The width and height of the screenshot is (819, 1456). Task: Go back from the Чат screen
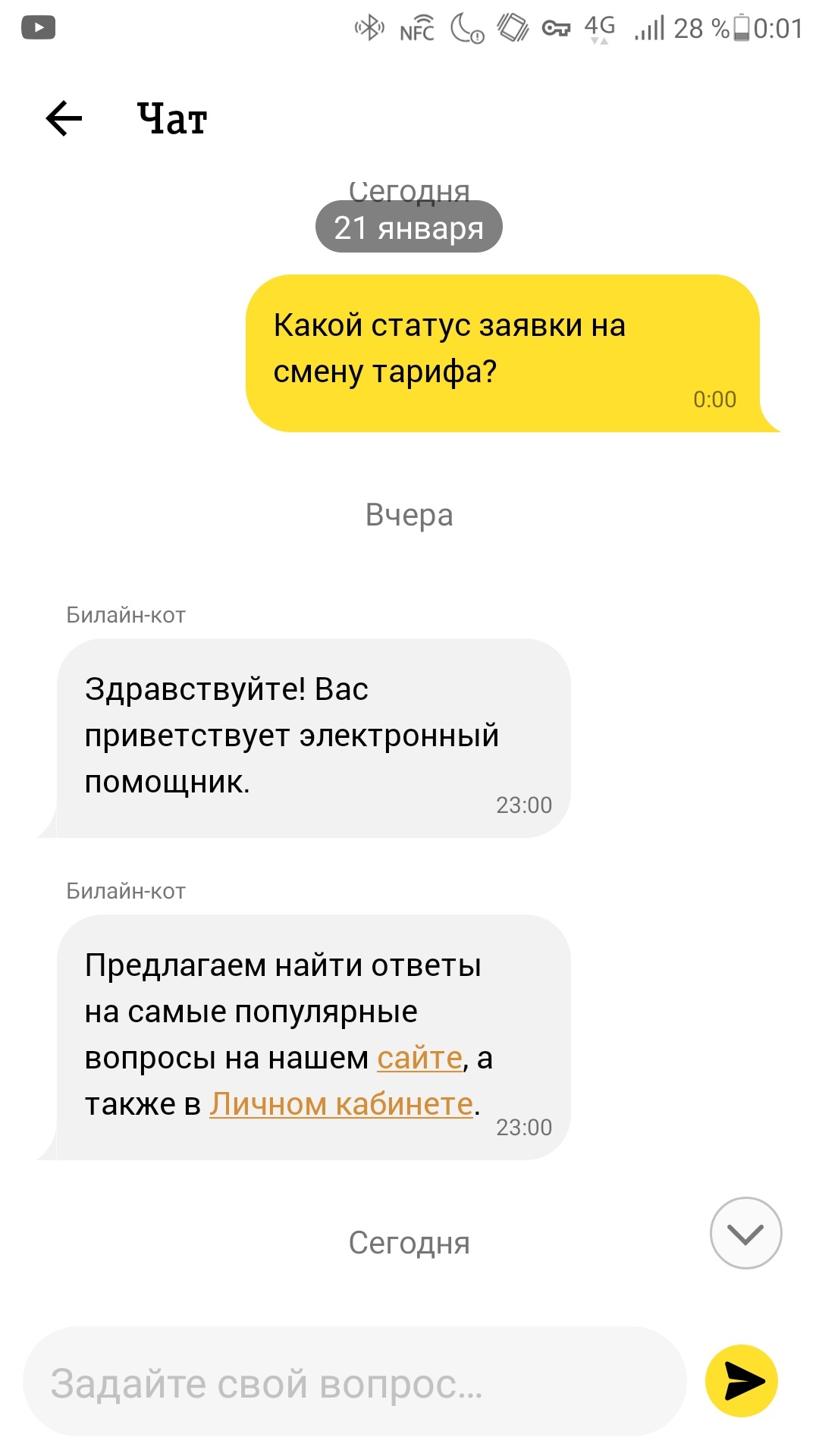click(x=64, y=119)
